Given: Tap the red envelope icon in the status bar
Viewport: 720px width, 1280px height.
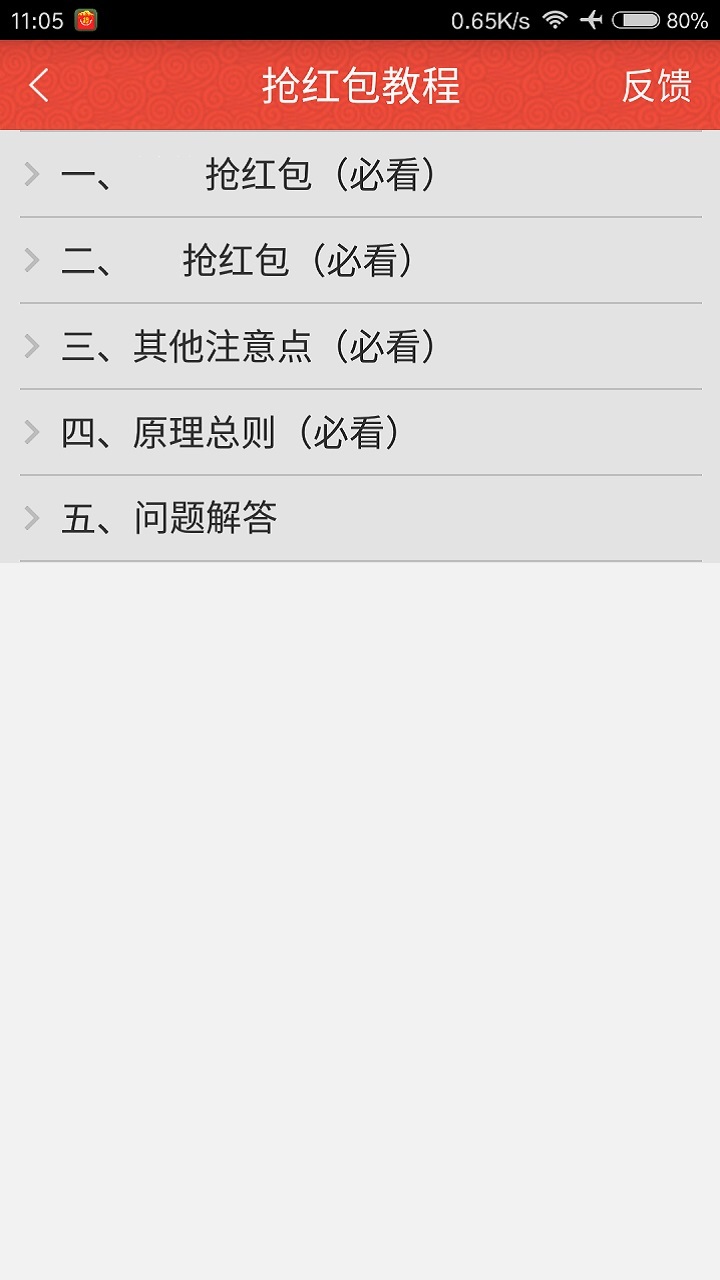Looking at the screenshot, I should pos(86,18).
